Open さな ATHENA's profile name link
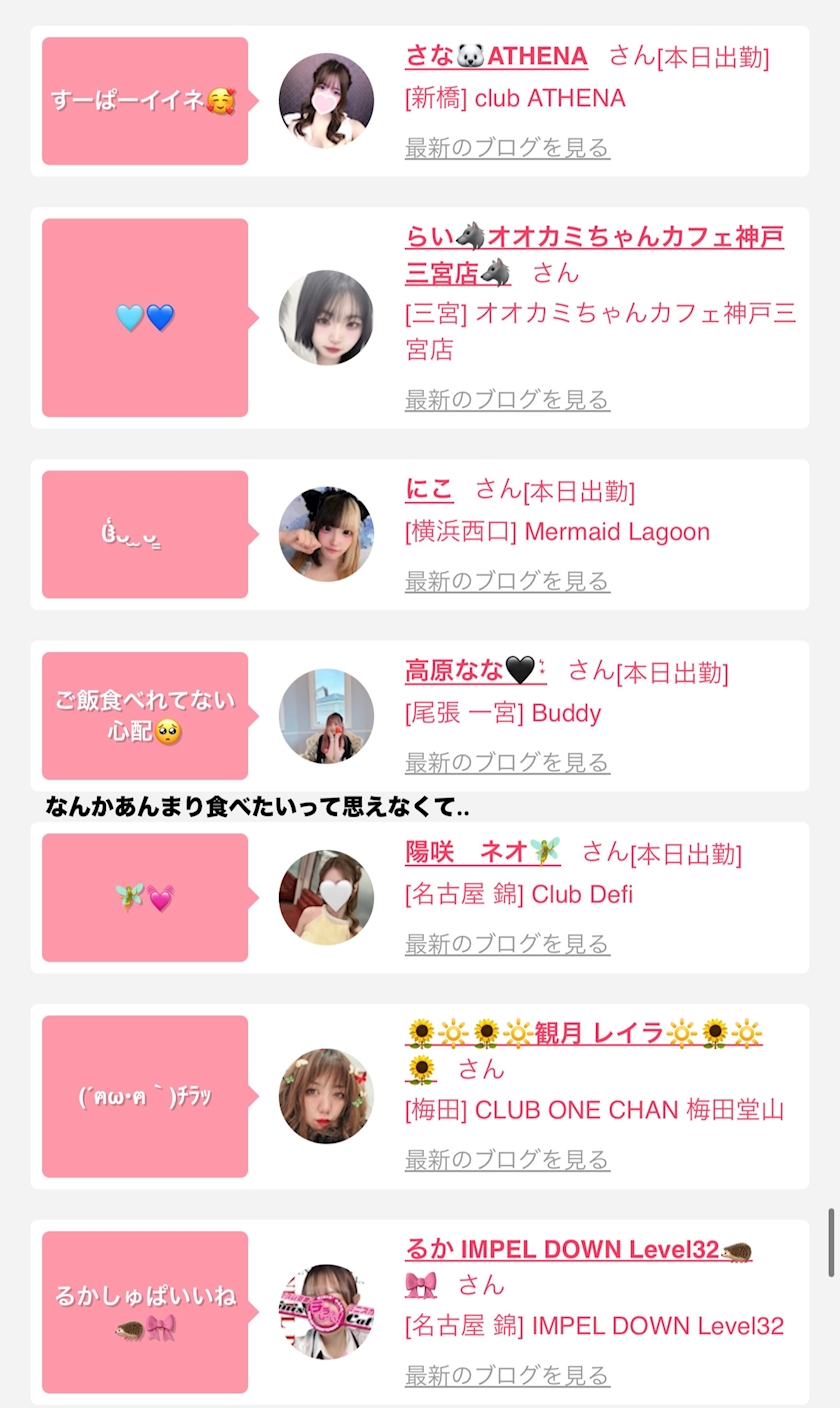Screen dimensions: 840x1408 (x=496, y=56)
